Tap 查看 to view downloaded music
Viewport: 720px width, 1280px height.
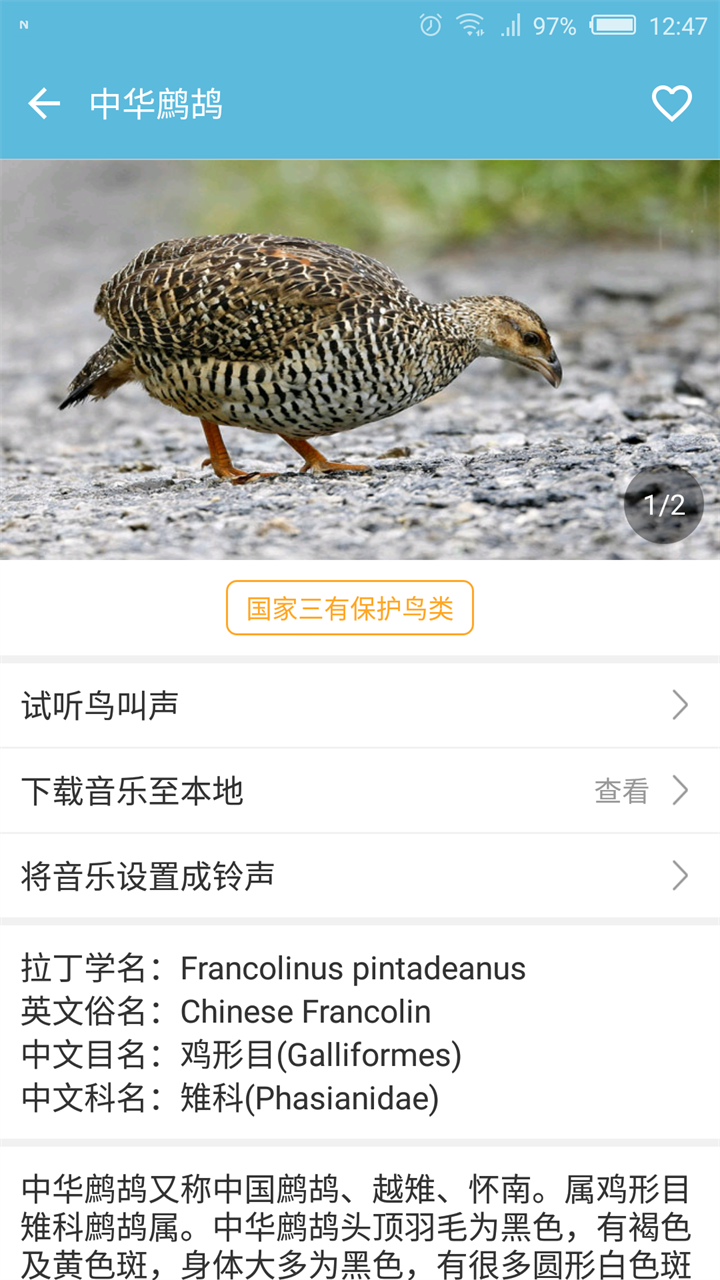[x=622, y=791]
